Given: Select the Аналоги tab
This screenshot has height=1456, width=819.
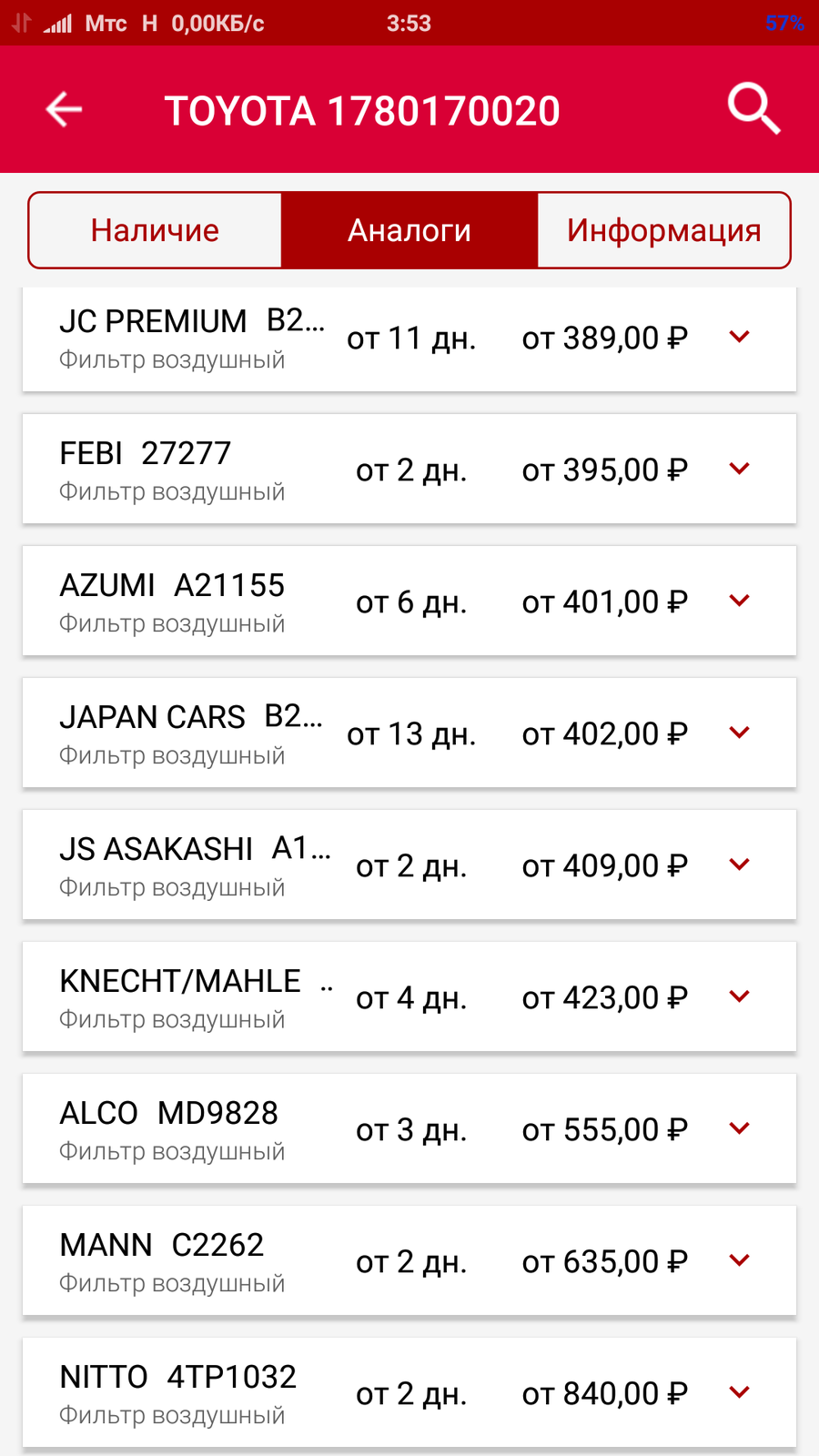Looking at the screenshot, I should 409,230.
